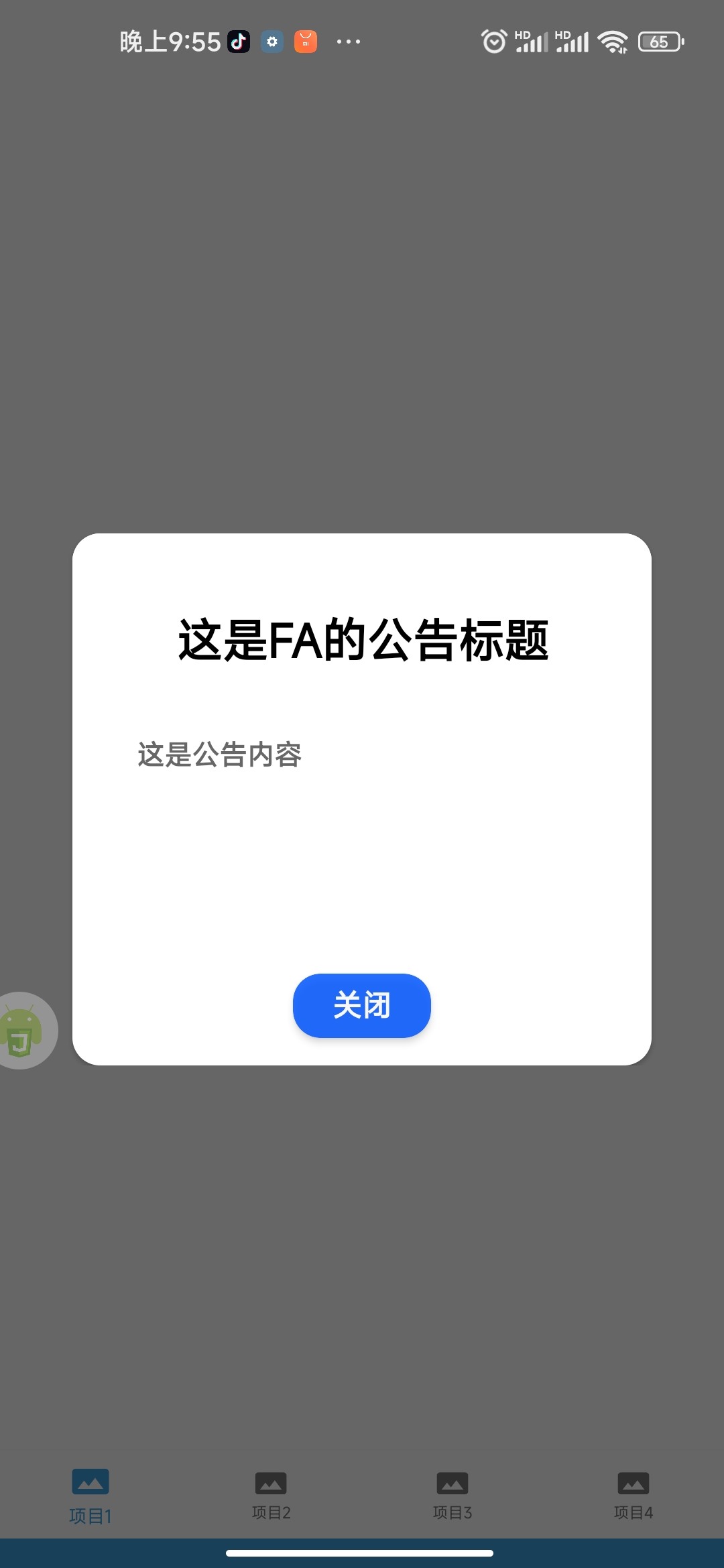The height and width of the screenshot is (1568, 724).
Task: Switch to the 项目3 tab
Action: [x=452, y=1494]
